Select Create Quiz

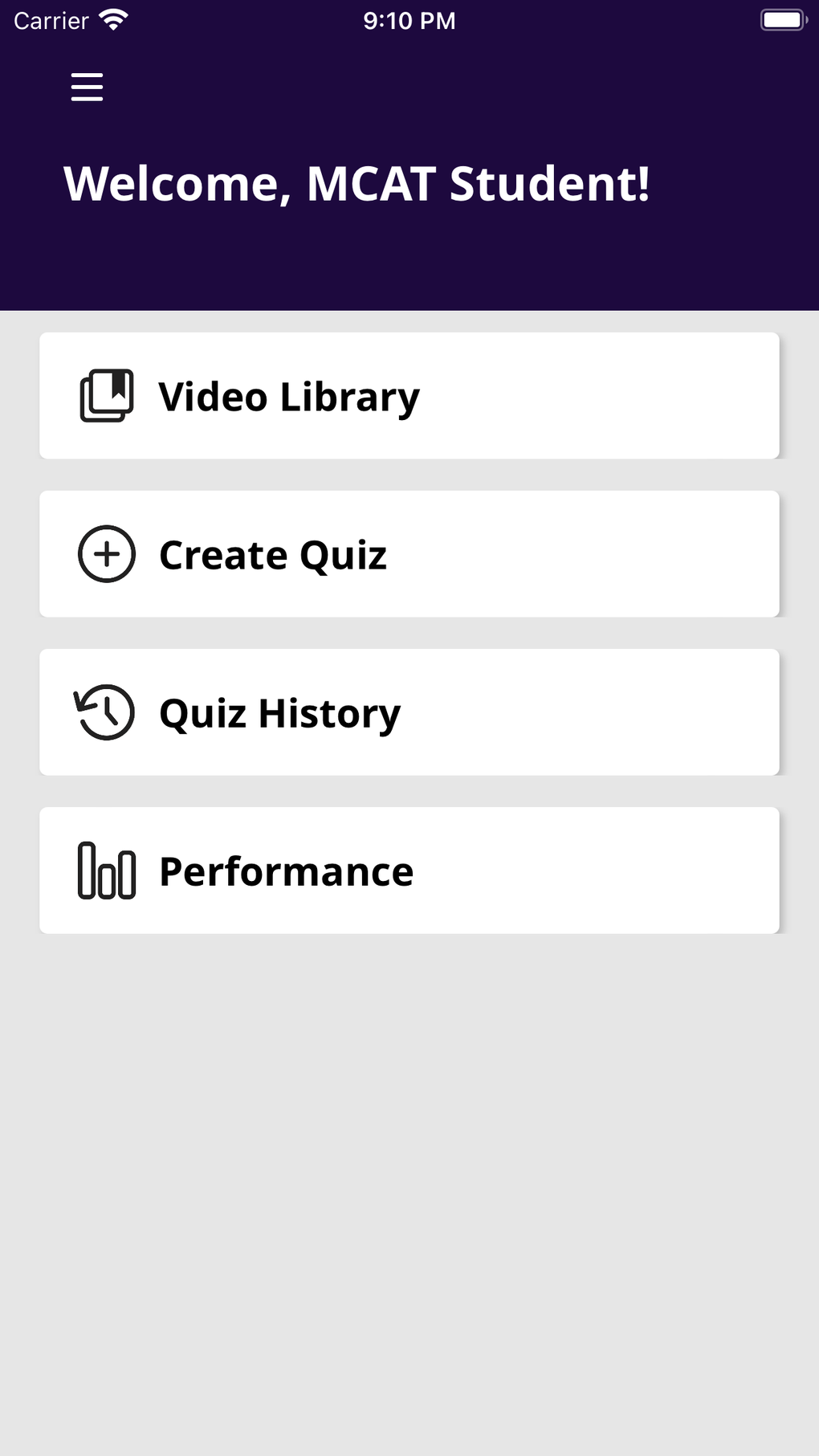(x=409, y=554)
